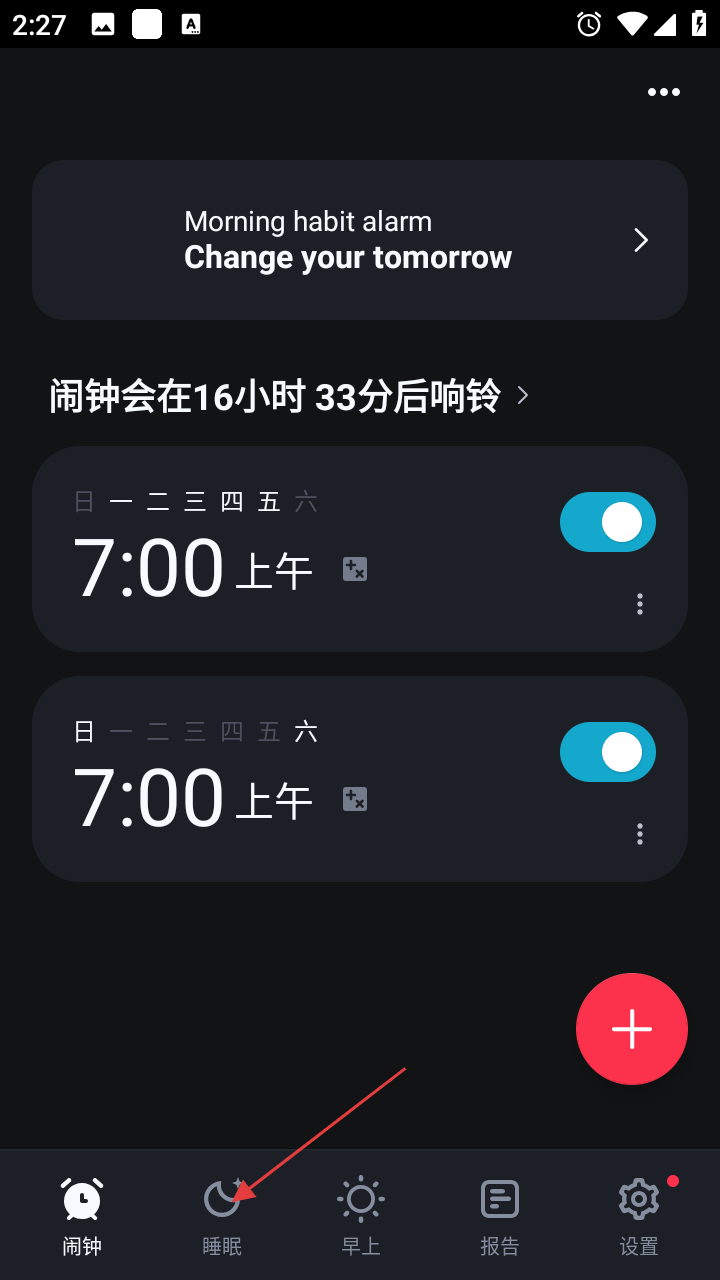Open next alarm ring time details
The width and height of the screenshot is (720, 1280).
pyautogui.click(x=289, y=397)
